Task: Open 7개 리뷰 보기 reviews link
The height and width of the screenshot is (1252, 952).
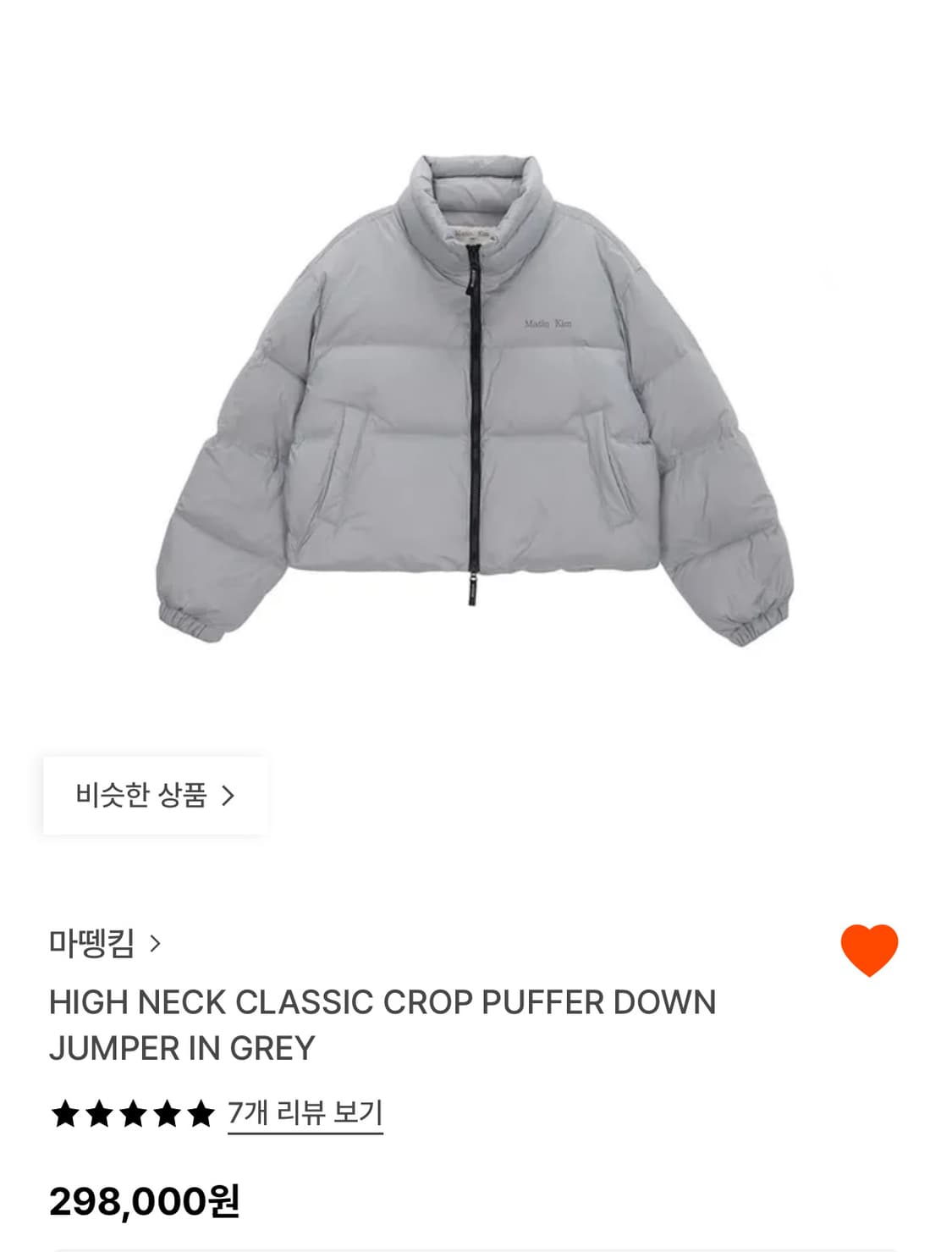Action: click(x=305, y=1111)
